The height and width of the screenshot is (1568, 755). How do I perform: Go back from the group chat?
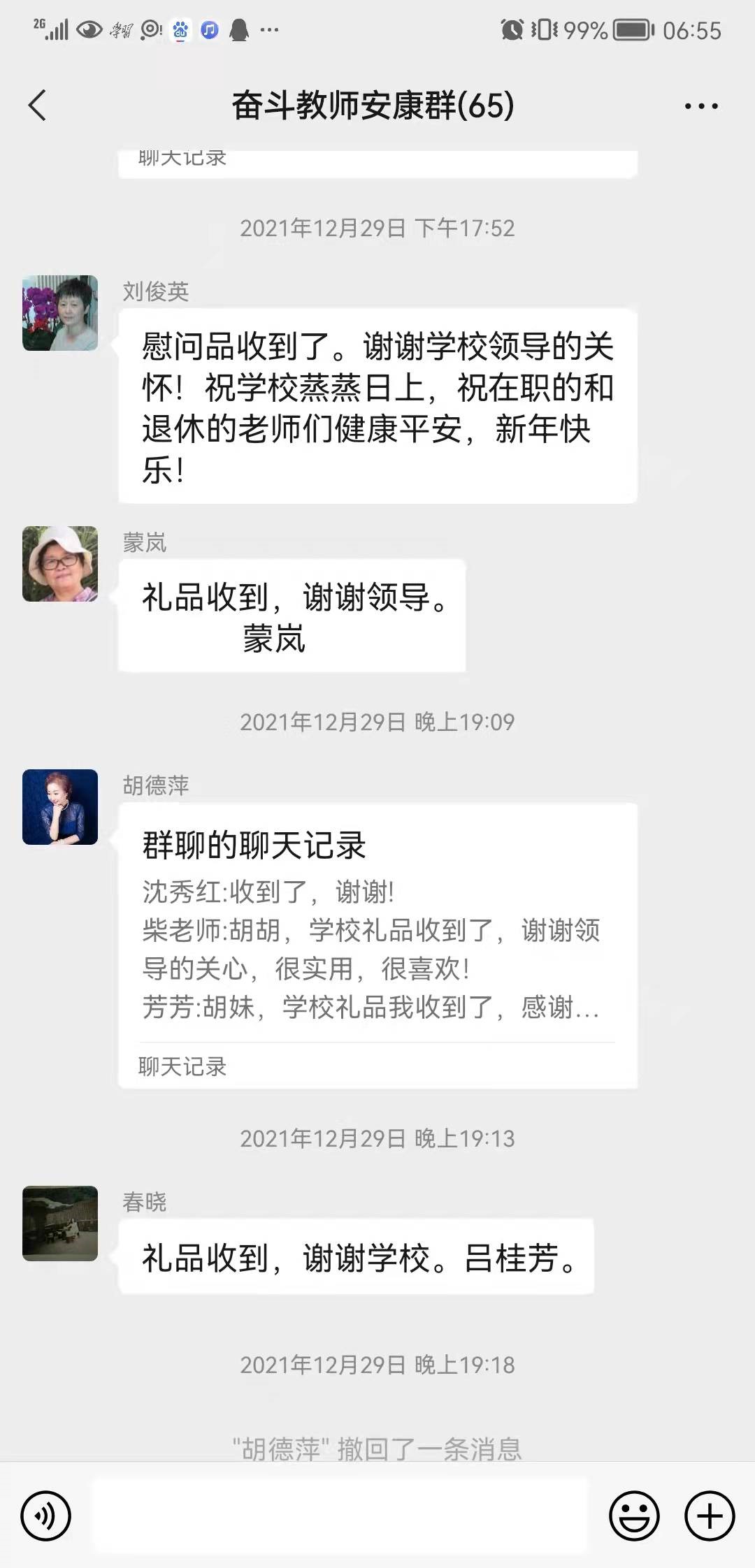(38, 106)
